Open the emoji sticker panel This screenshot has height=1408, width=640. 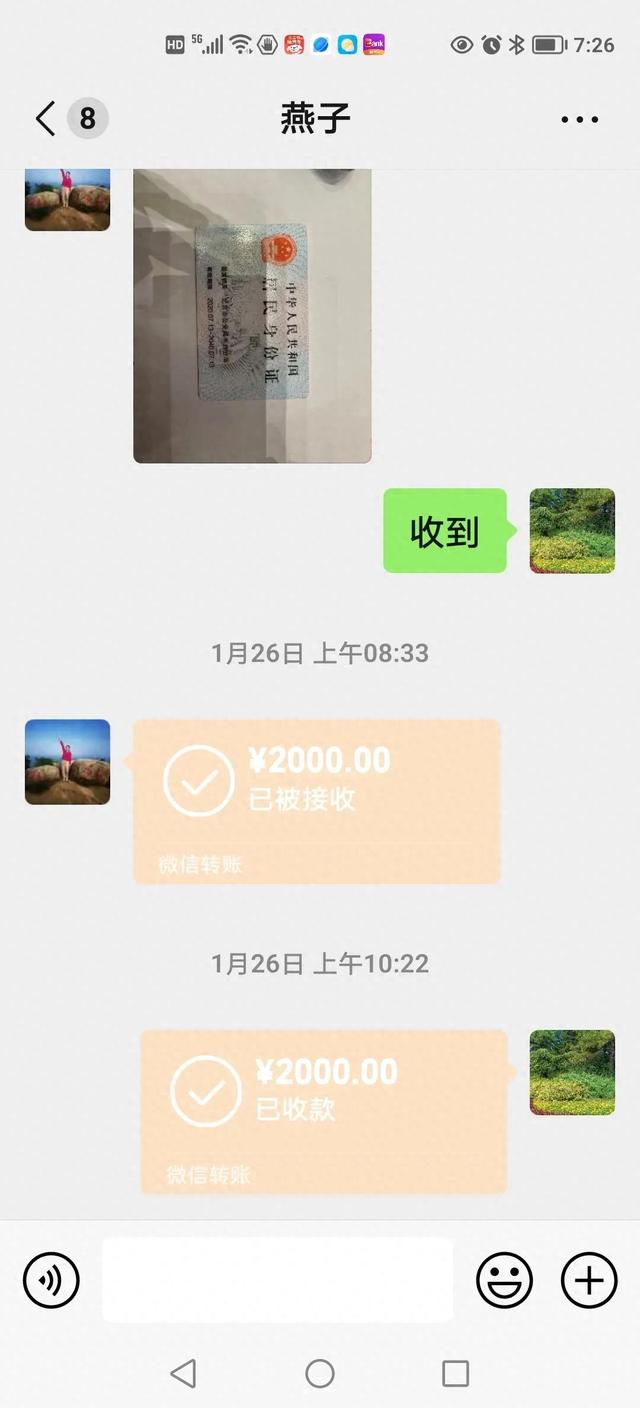(x=504, y=1280)
